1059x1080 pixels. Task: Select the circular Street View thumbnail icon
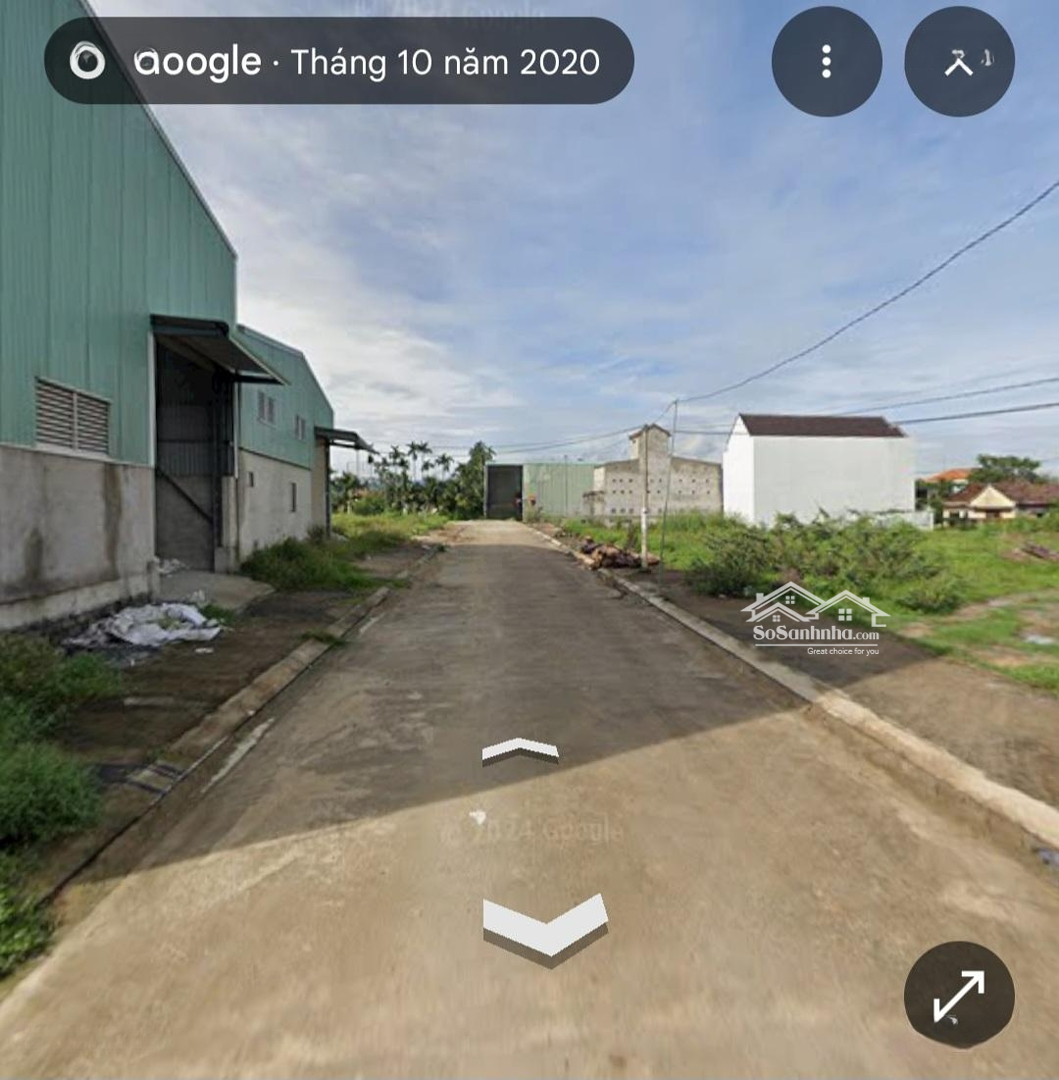click(x=88, y=61)
